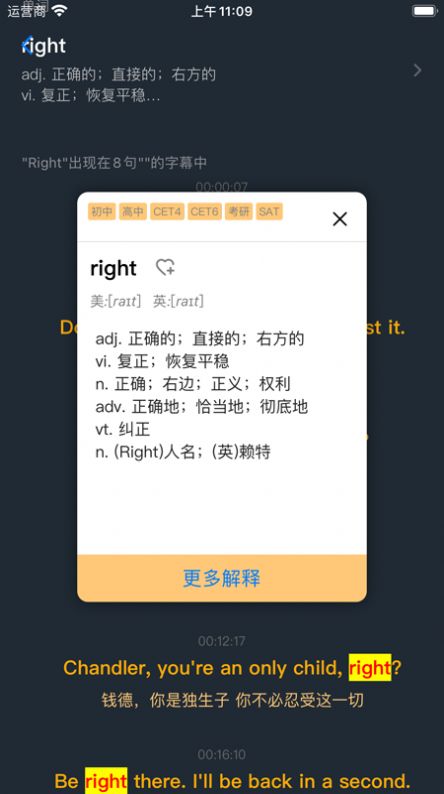The width and height of the screenshot is (444, 794).
Task: Close the word definition popup
Action: click(x=339, y=219)
